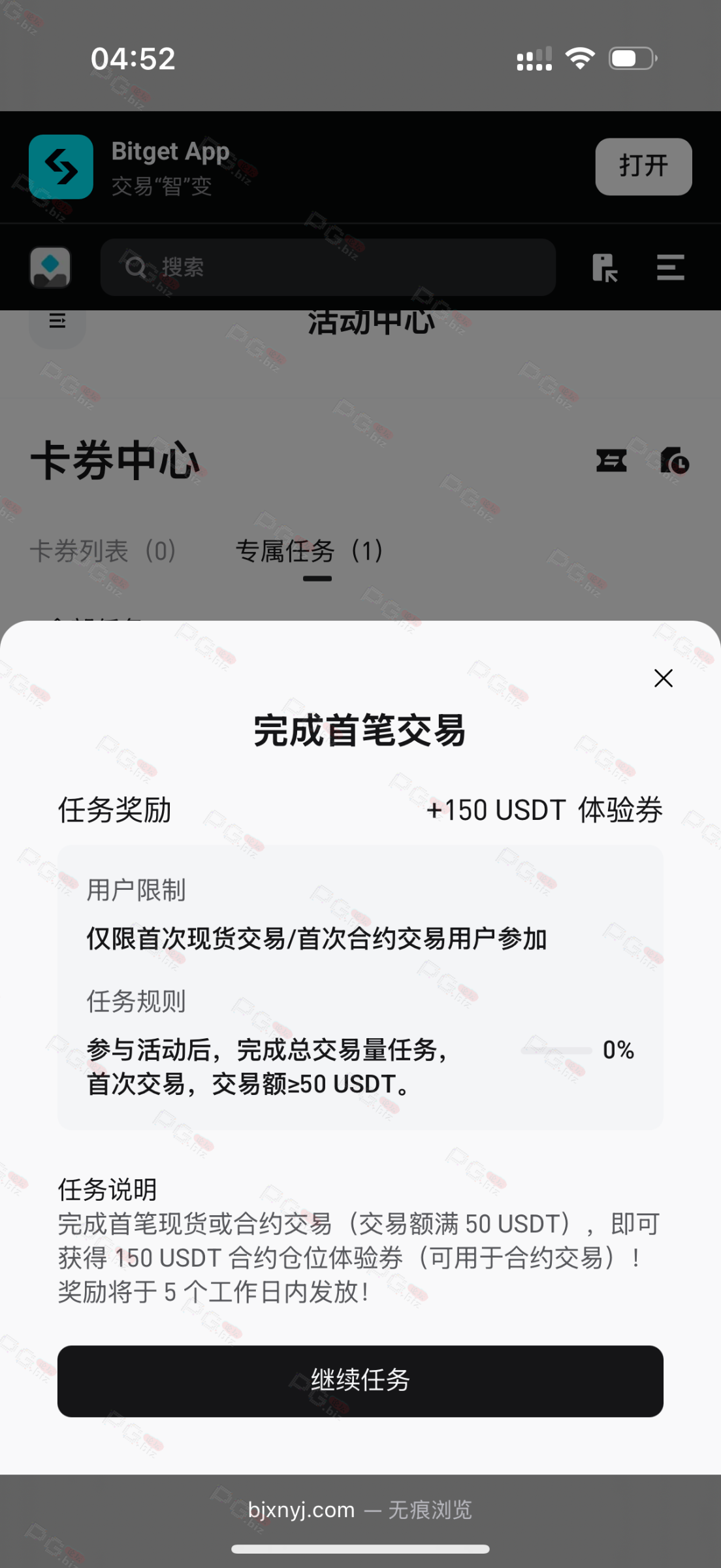Tap the download app icon beside search

pos(605,267)
